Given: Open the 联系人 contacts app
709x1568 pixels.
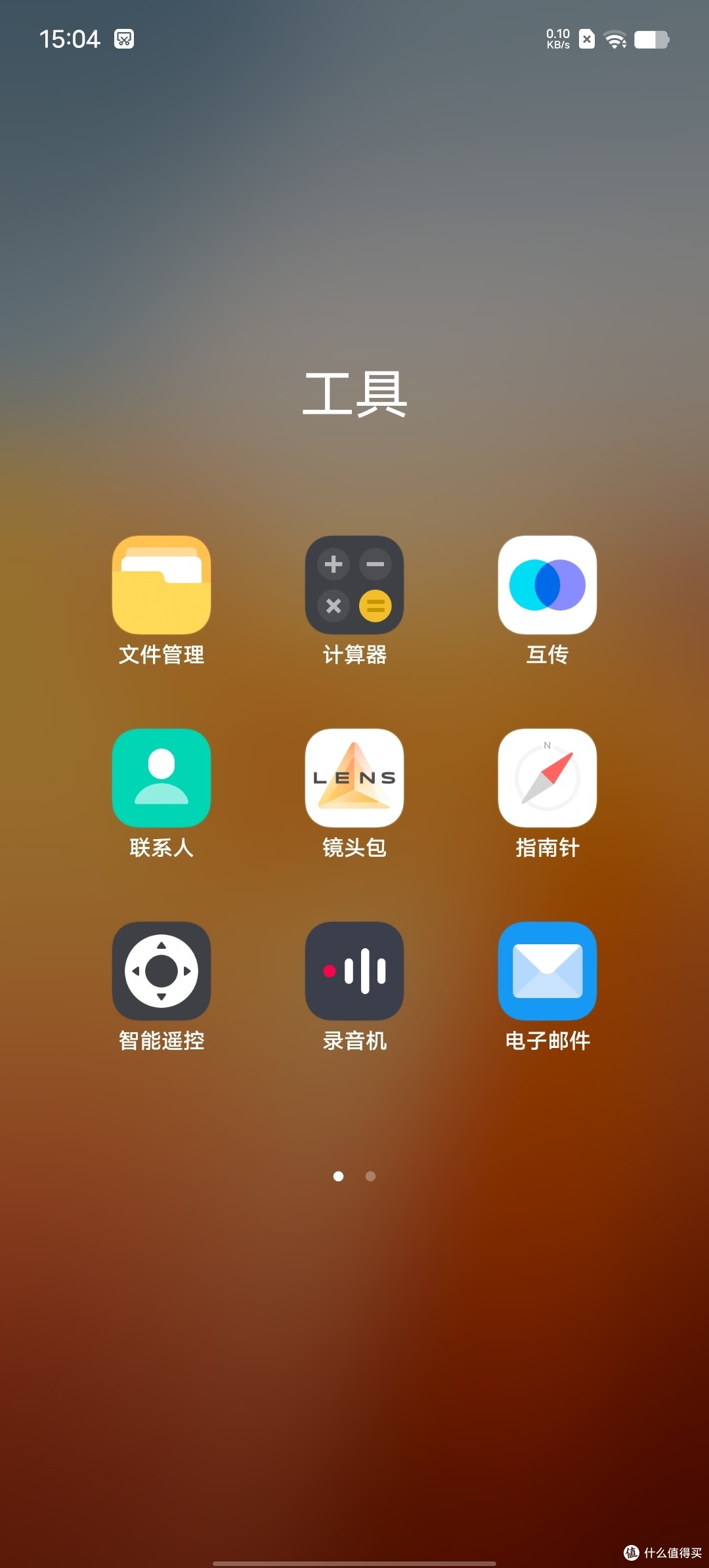Looking at the screenshot, I should click(x=161, y=778).
